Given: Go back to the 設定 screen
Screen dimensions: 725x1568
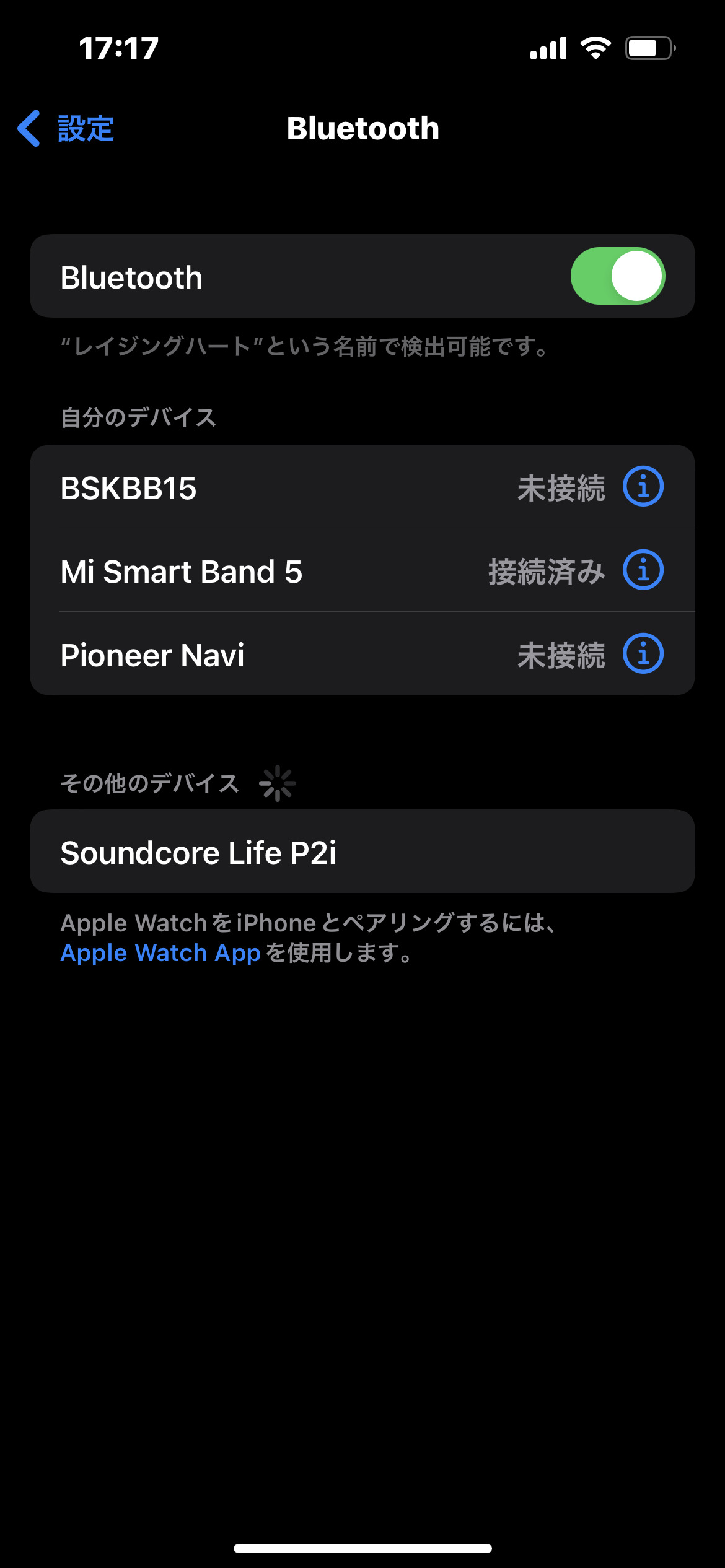Looking at the screenshot, I should (66, 129).
